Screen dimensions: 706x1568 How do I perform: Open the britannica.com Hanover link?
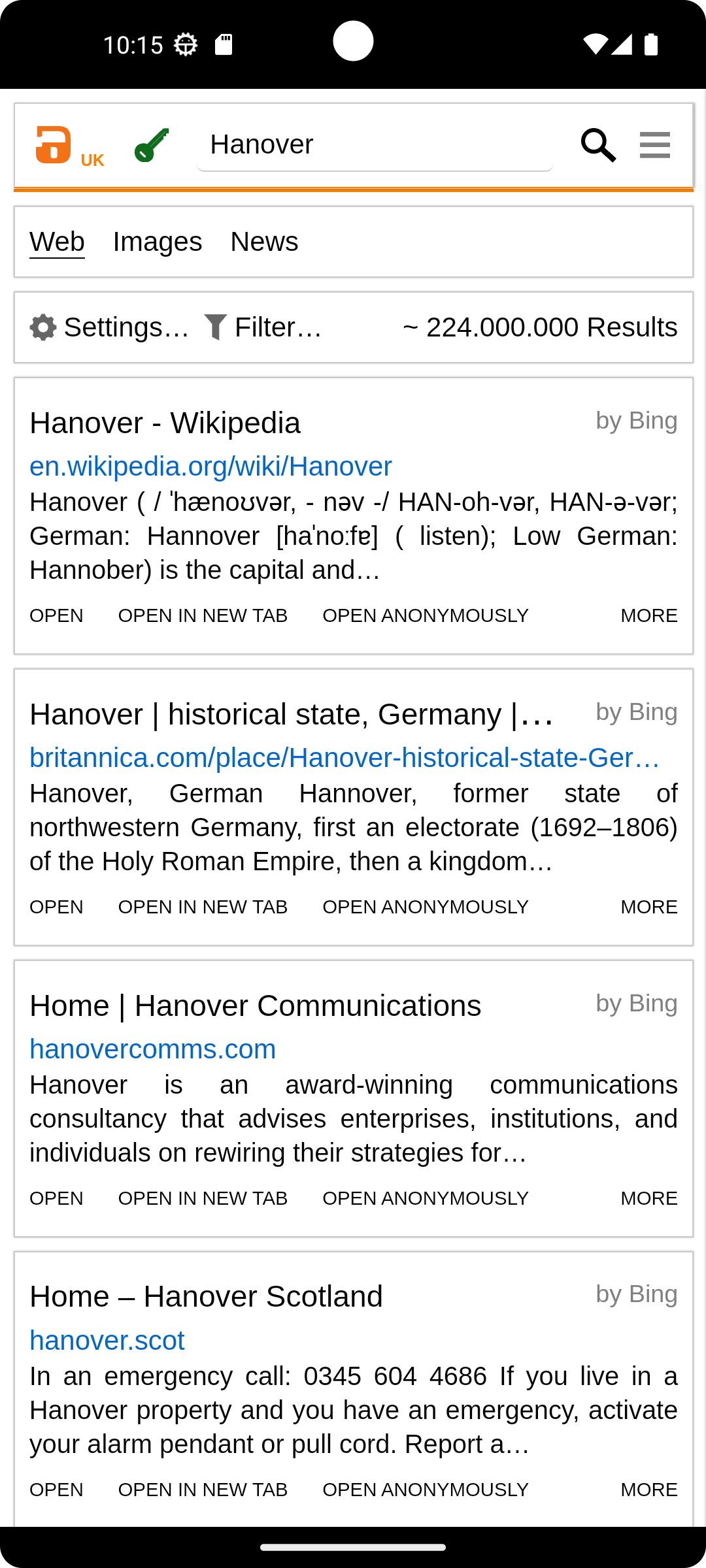click(344, 758)
